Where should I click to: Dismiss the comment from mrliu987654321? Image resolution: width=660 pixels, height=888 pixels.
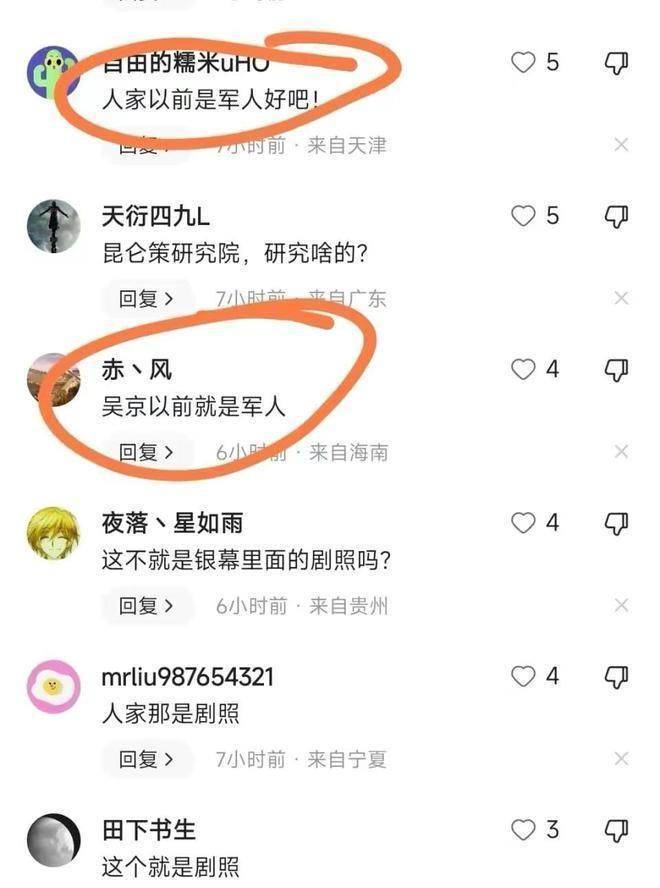tap(621, 759)
